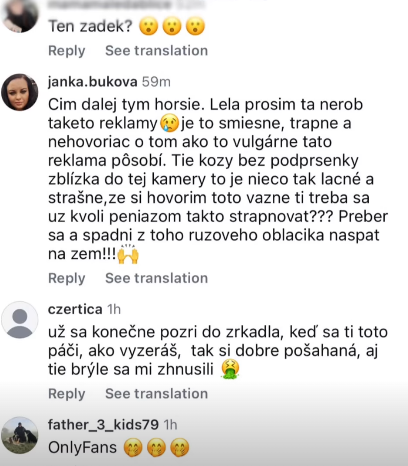Tap czertica's default avatar
The height and width of the screenshot is (466, 408).
(20, 320)
